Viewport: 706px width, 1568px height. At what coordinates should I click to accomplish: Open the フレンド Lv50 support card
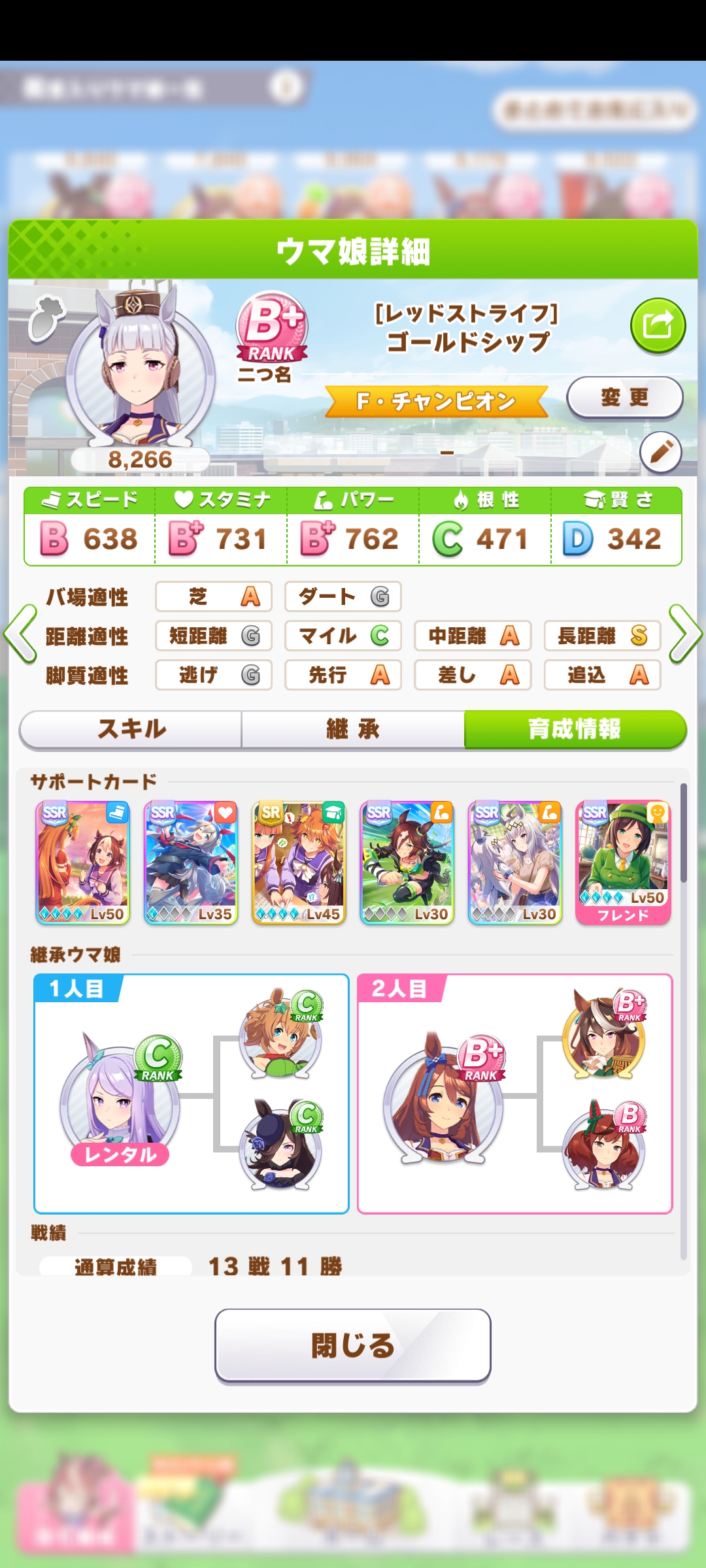pos(623,862)
